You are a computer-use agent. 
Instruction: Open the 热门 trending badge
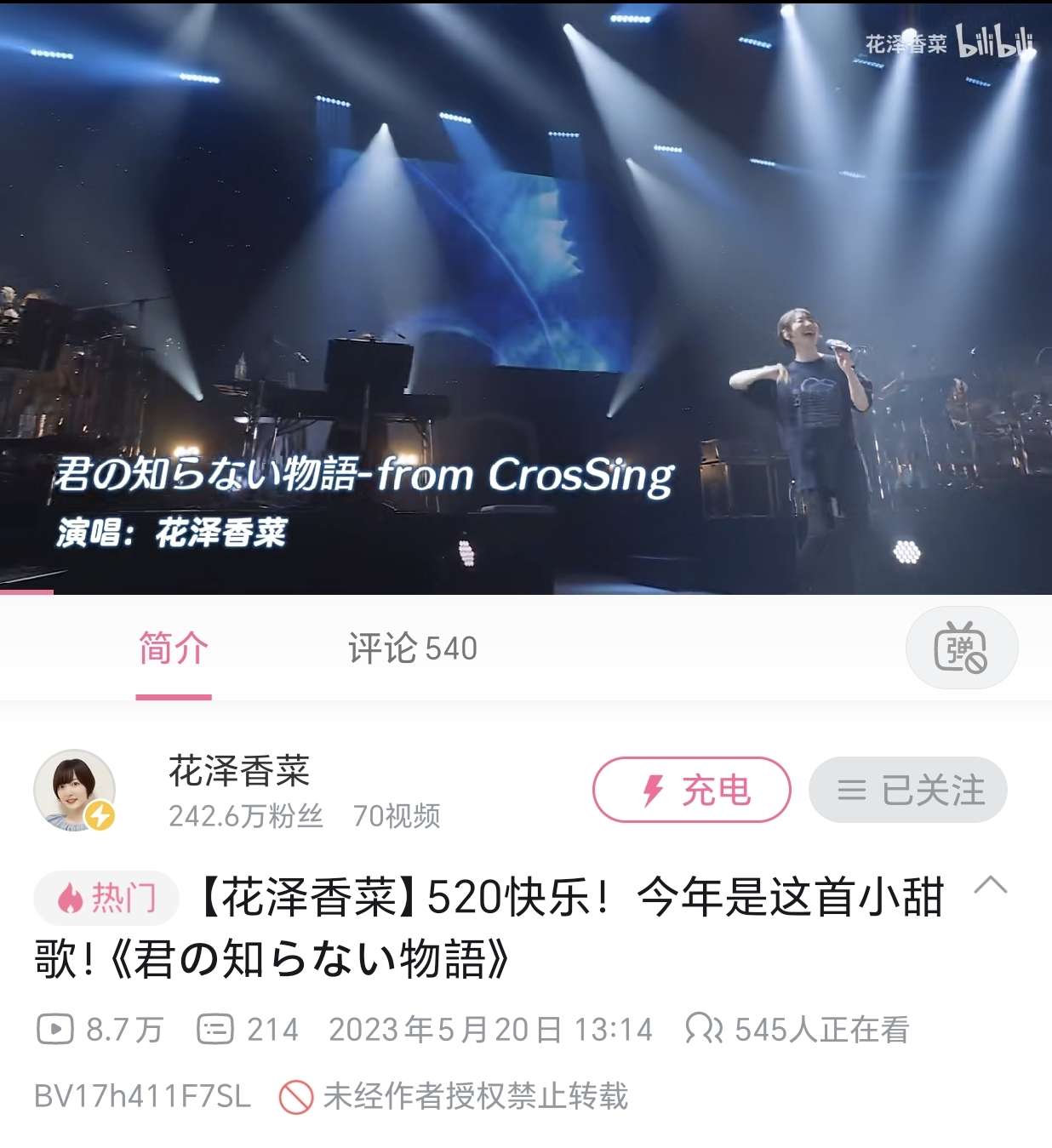click(x=106, y=898)
